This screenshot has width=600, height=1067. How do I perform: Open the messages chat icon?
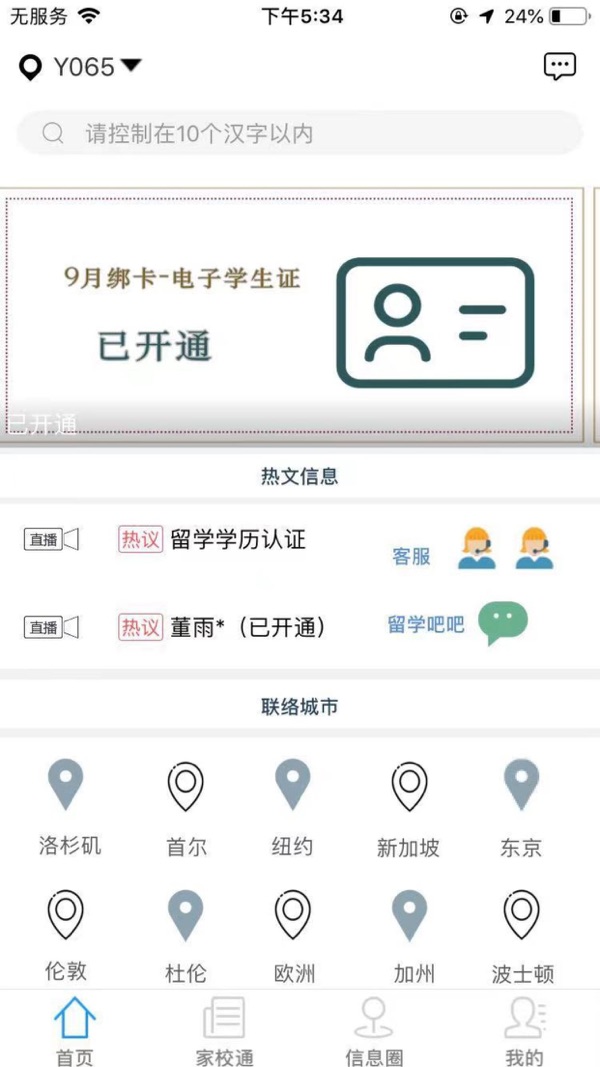[x=559, y=67]
